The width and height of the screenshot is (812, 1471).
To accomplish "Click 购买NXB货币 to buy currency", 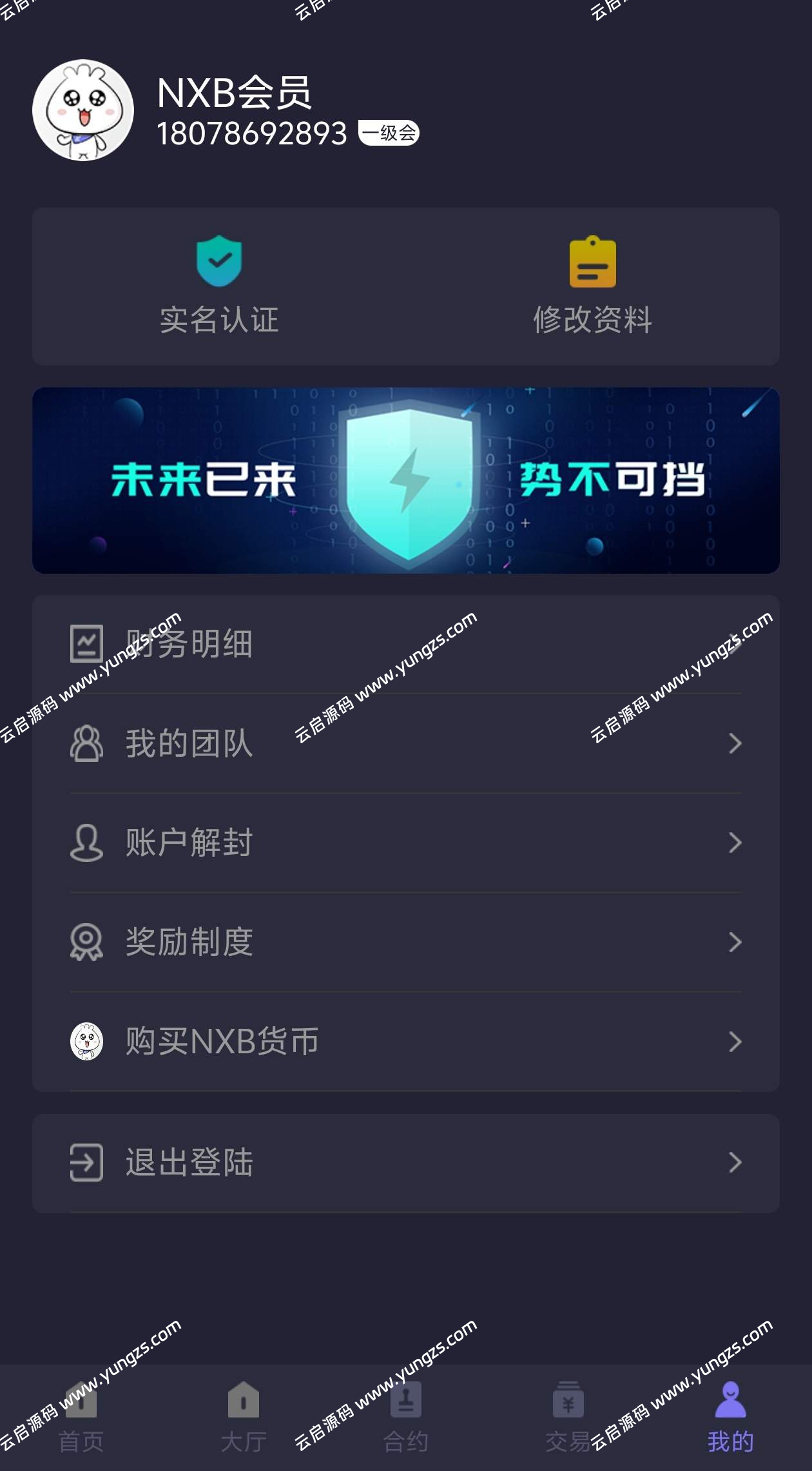I will coord(219,1041).
